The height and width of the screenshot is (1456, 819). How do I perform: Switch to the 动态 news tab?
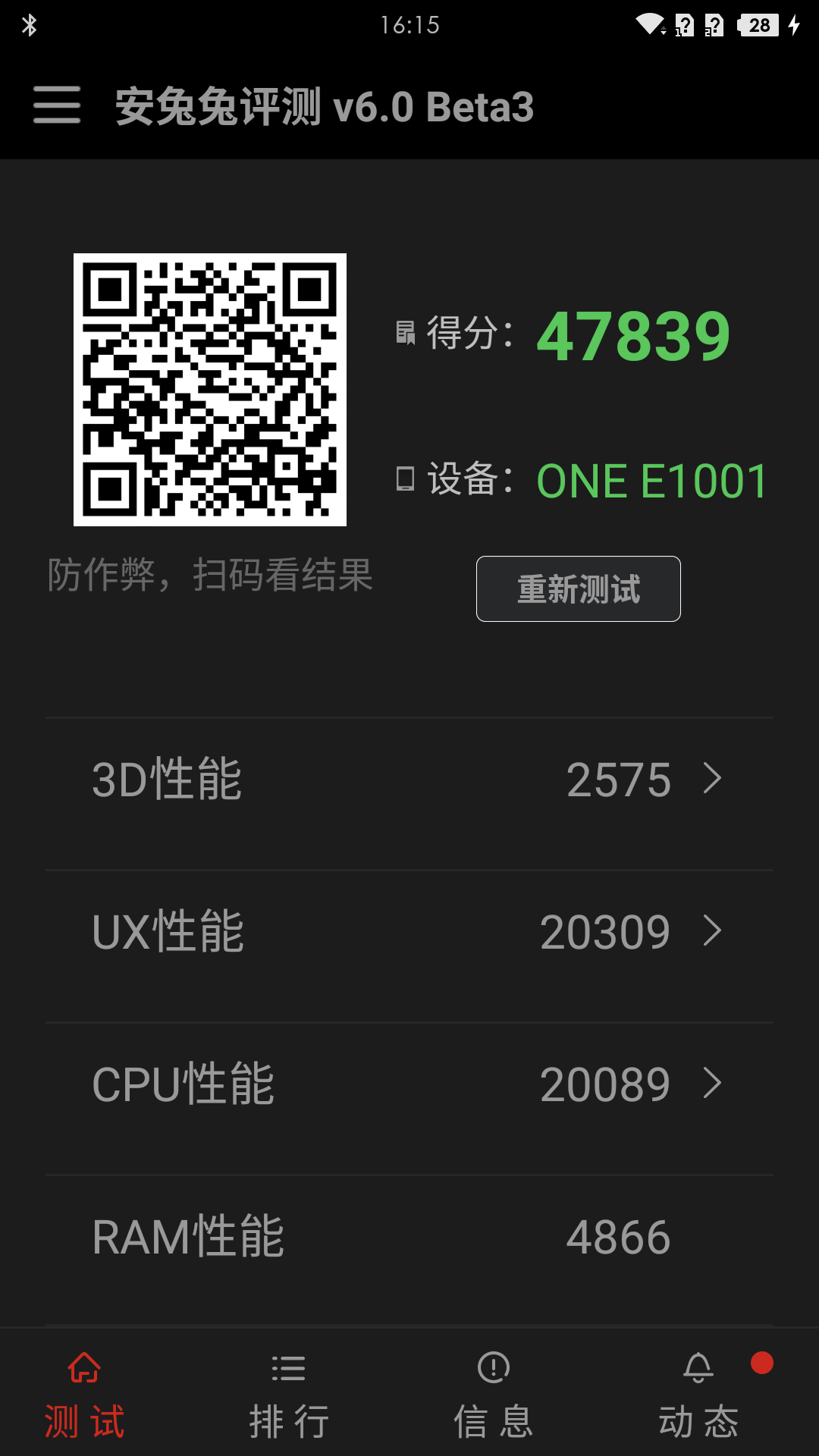pyautogui.click(x=698, y=1395)
